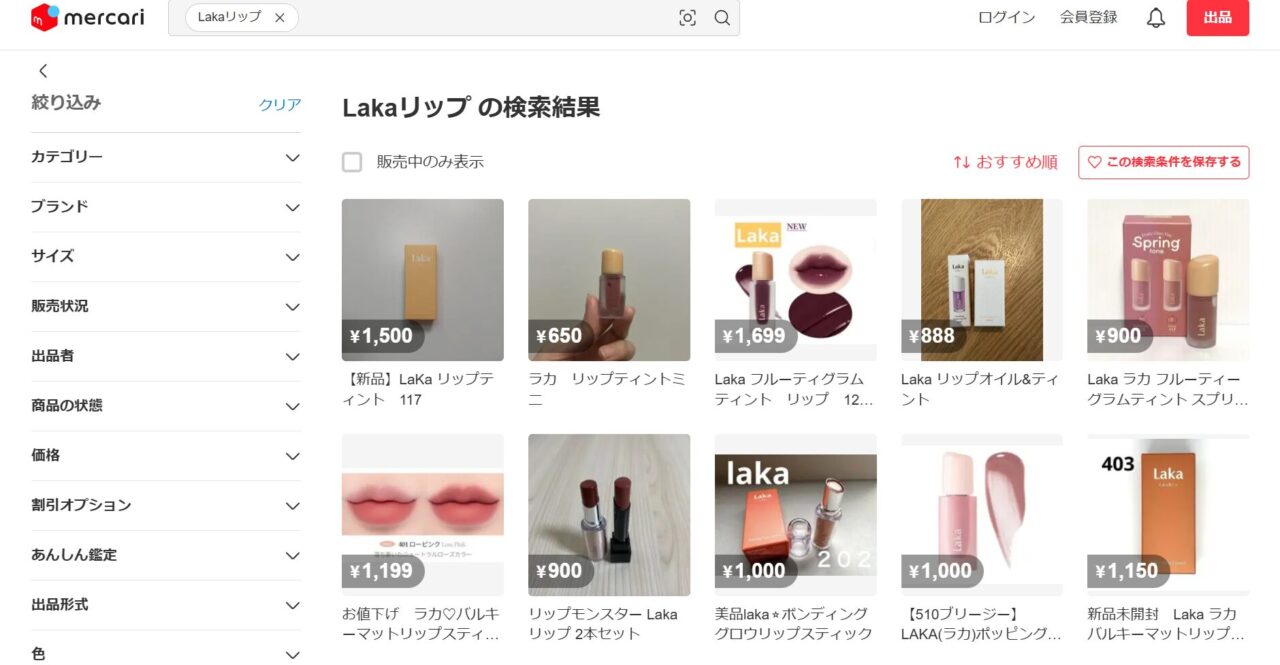Expand the 価格 filter
The image size is (1280, 665).
click(165, 455)
